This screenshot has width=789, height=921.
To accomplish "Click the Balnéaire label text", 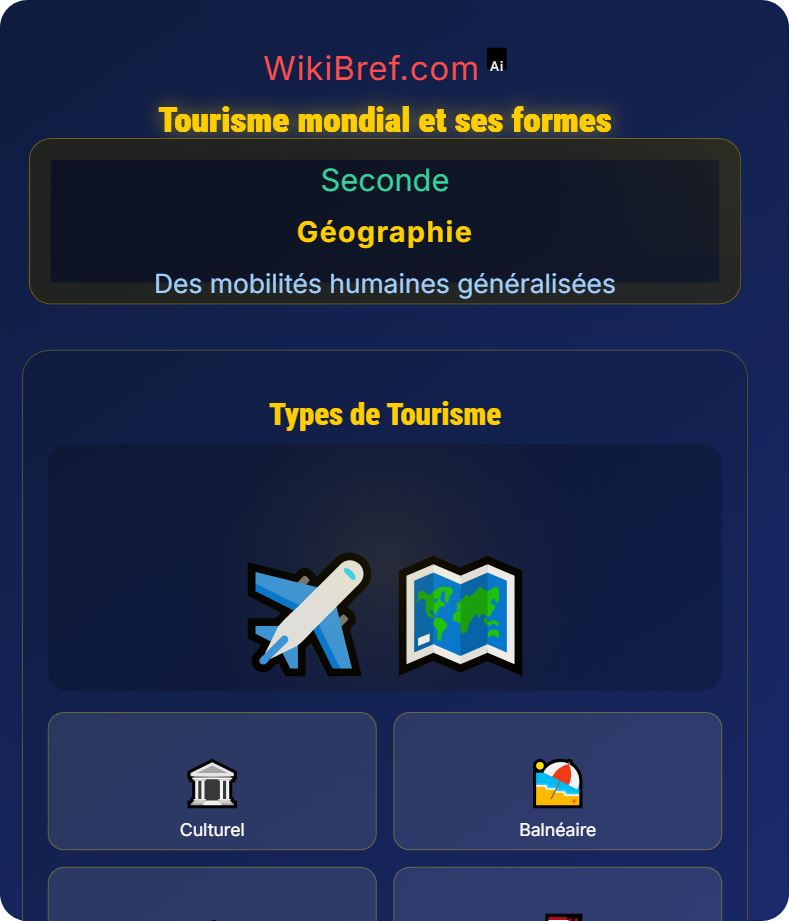I will pyautogui.click(x=557, y=829).
